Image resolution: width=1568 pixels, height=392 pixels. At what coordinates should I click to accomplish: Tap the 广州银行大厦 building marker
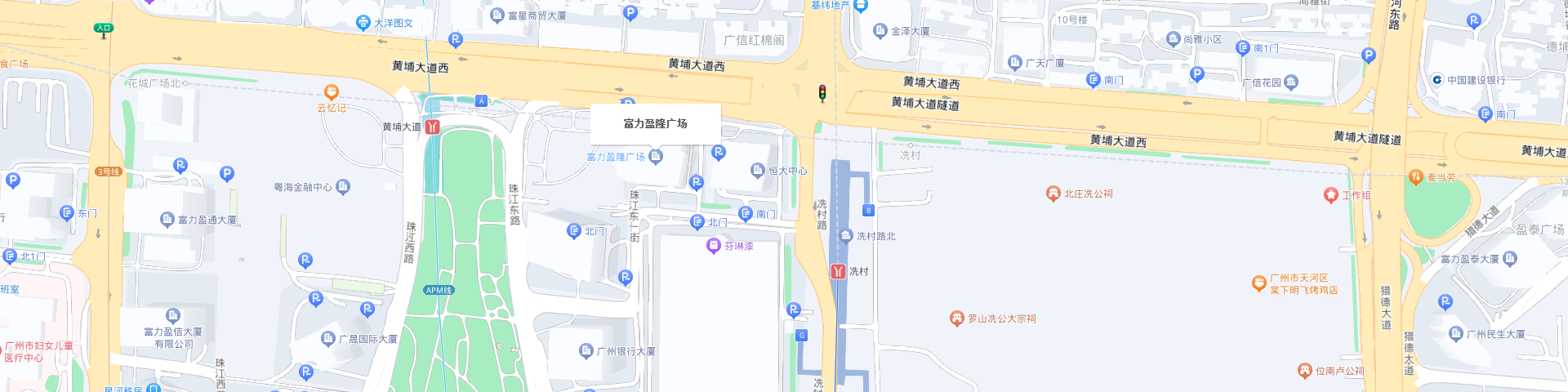tap(586, 351)
